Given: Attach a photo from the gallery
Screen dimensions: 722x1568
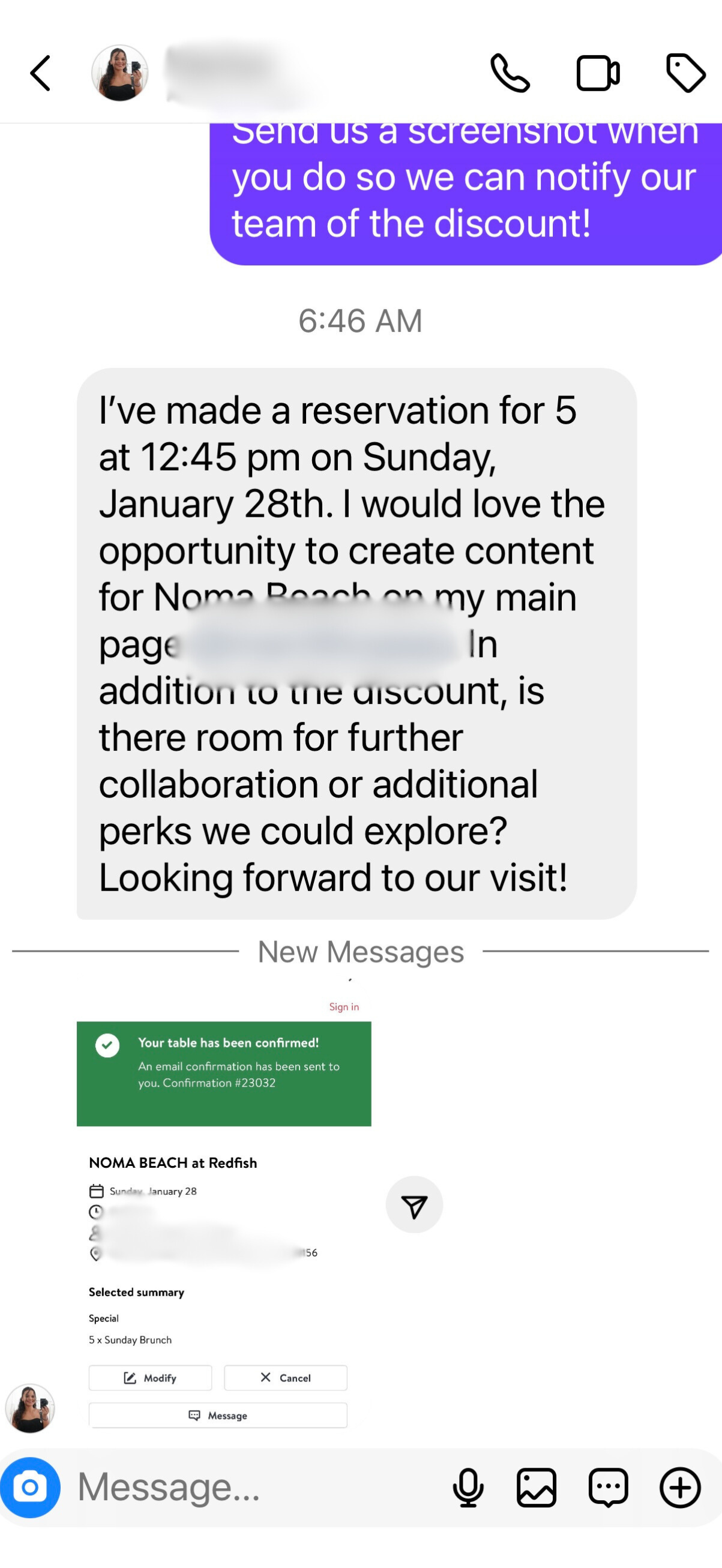Looking at the screenshot, I should click(537, 1488).
